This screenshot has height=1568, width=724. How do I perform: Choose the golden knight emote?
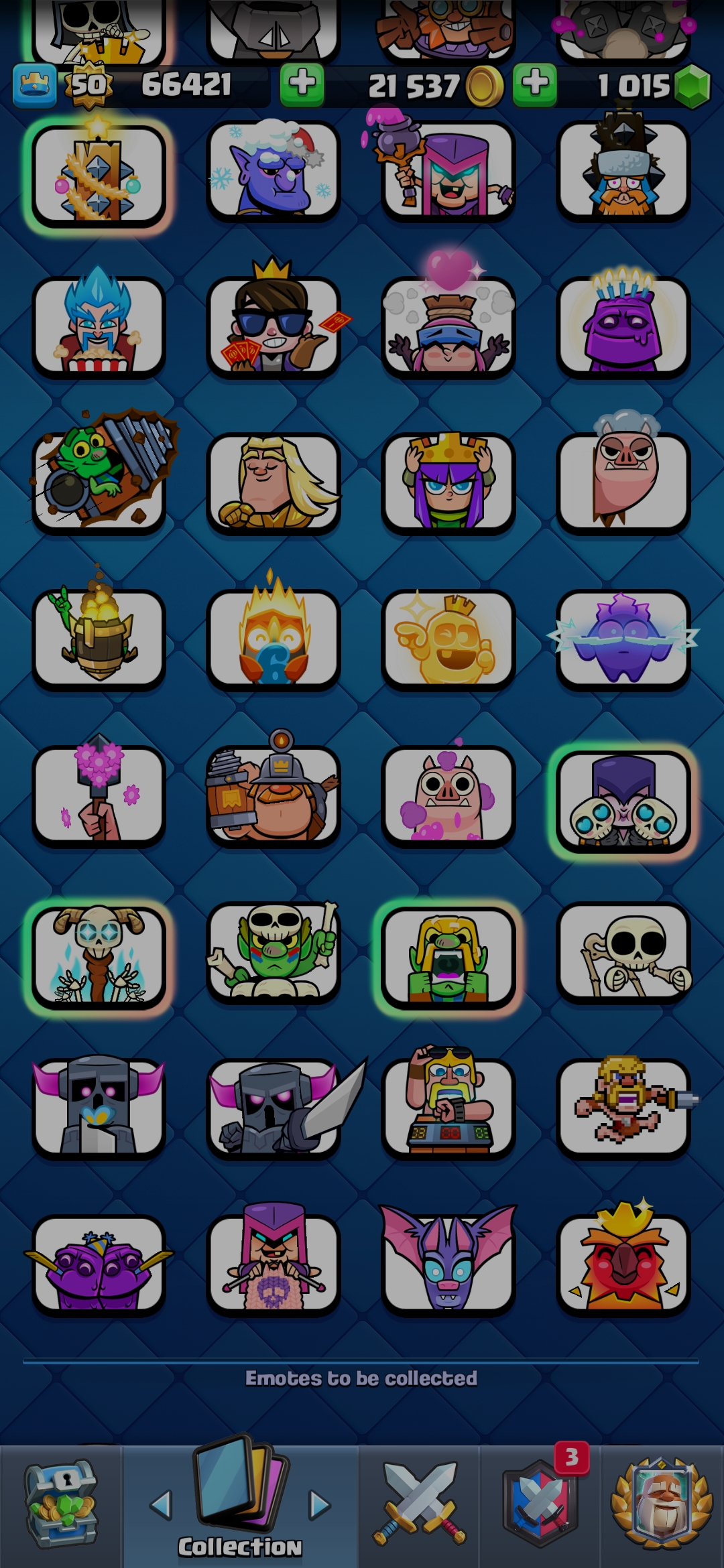point(273,482)
